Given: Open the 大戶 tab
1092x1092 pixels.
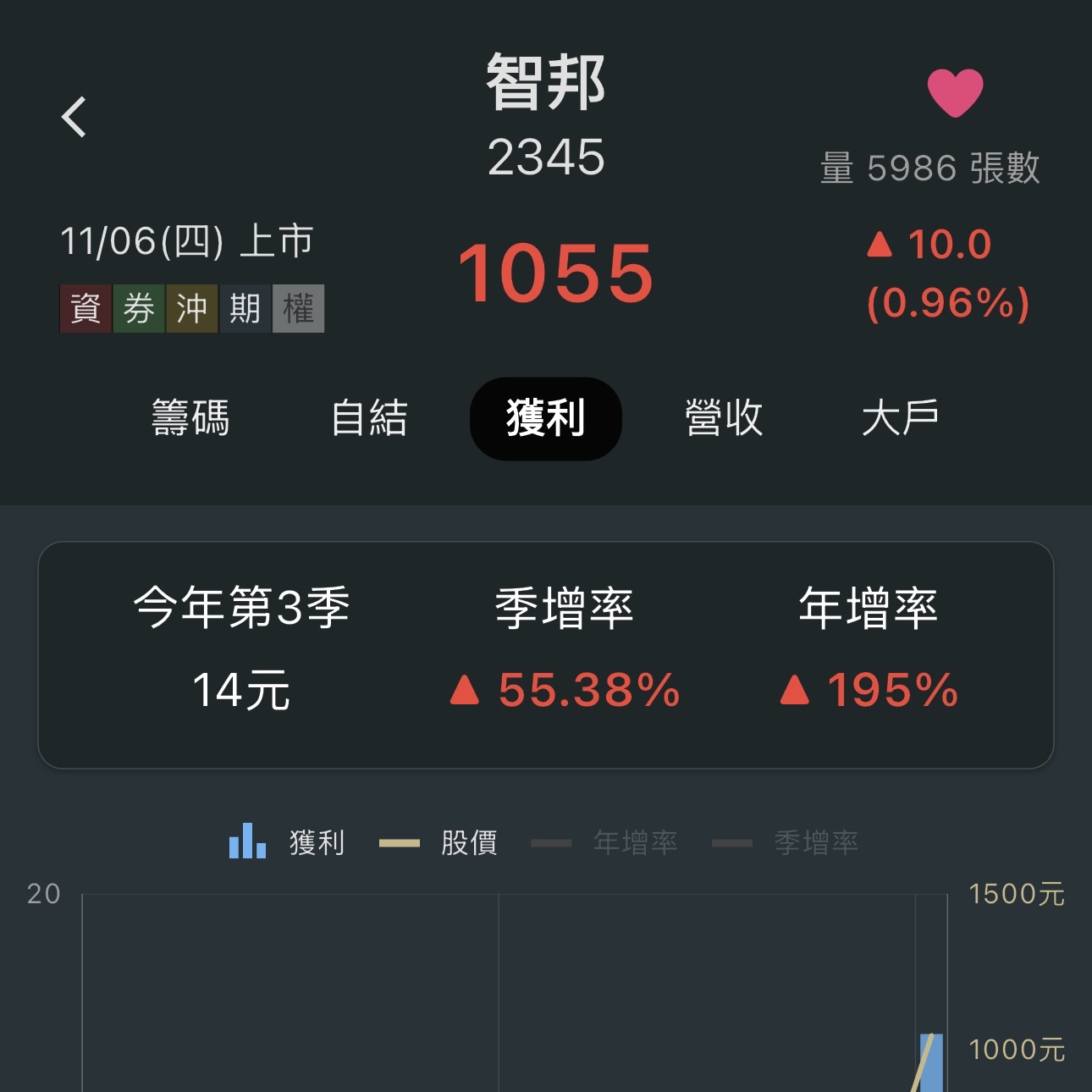Looking at the screenshot, I should (901, 418).
